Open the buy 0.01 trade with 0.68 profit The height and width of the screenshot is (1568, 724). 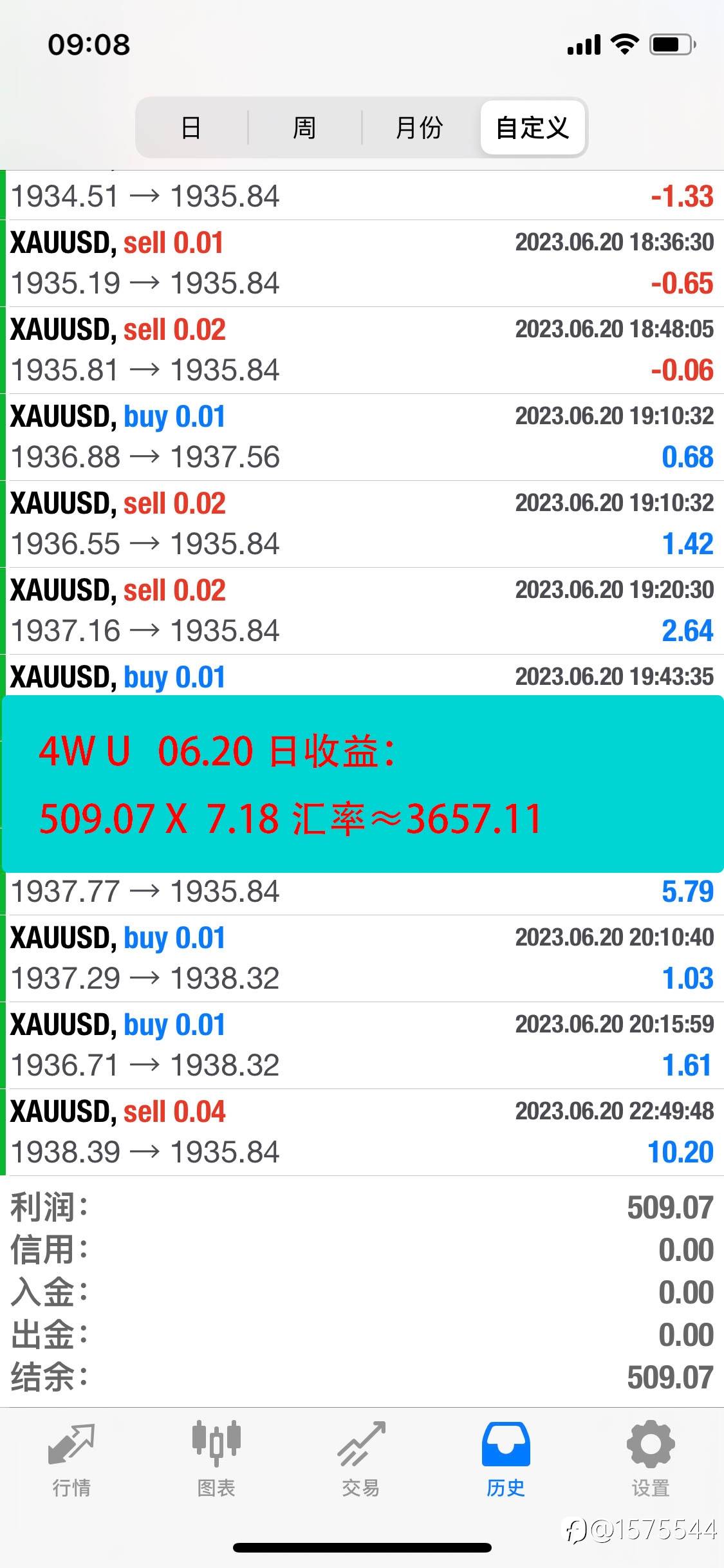[x=364, y=437]
